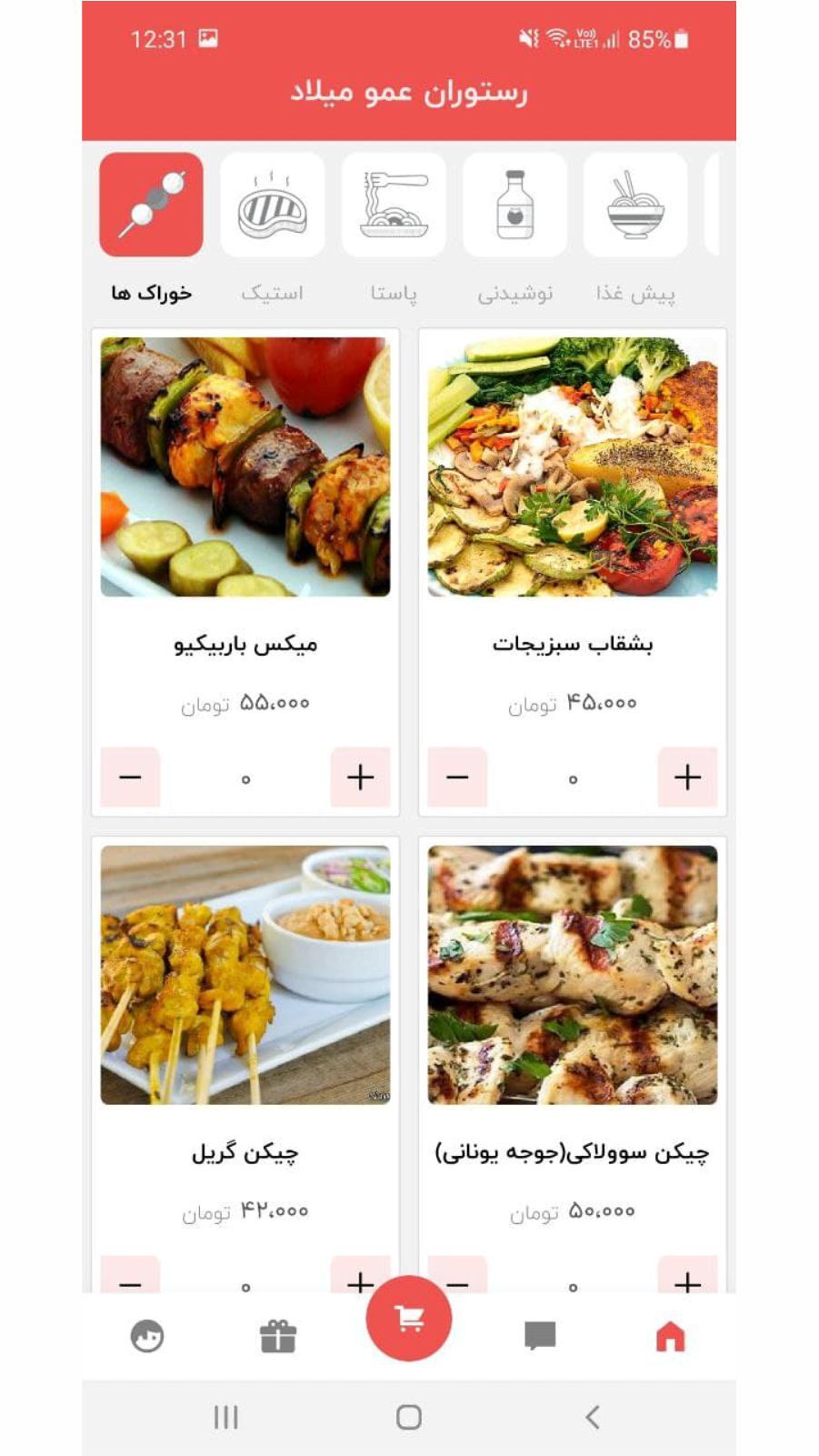
Task: View the میکس باربیکیو dish photo
Action: tap(245, 468)
